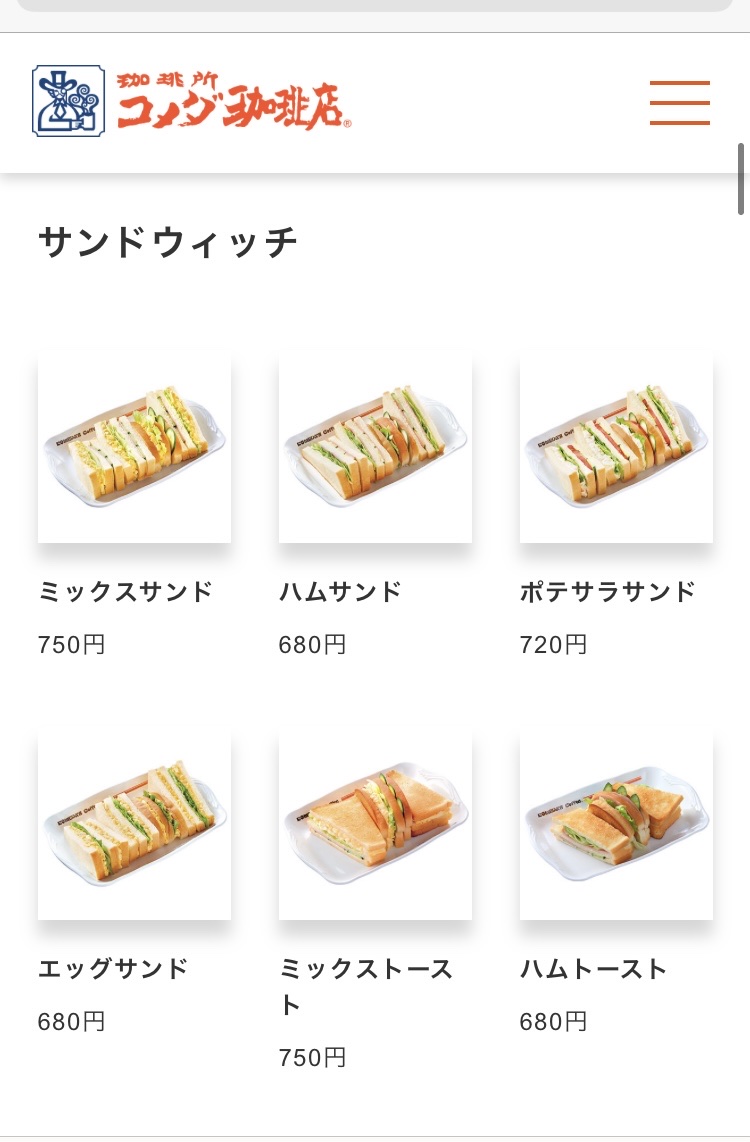This screenshot has height=1142, width=750.
Task: Select the ハムトースト card
Action: [x=616, y=824]
